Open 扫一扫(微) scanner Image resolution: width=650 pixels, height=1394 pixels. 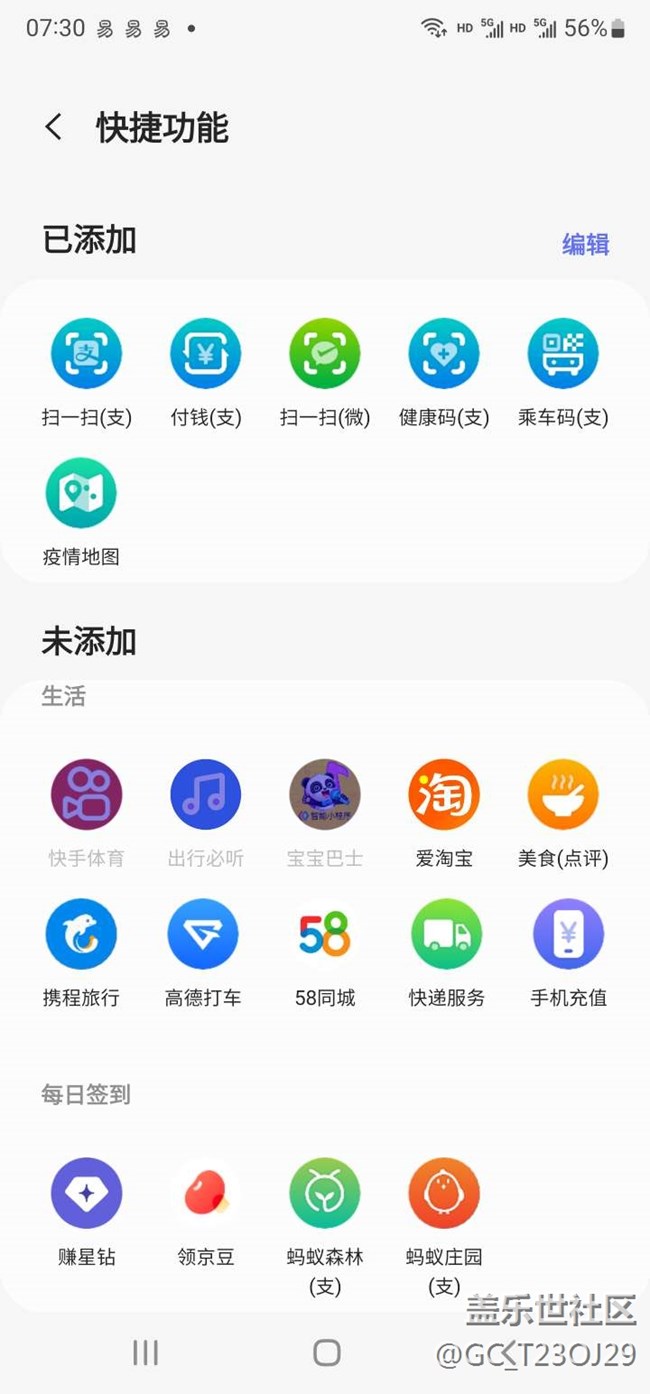[x=325, y=353]
